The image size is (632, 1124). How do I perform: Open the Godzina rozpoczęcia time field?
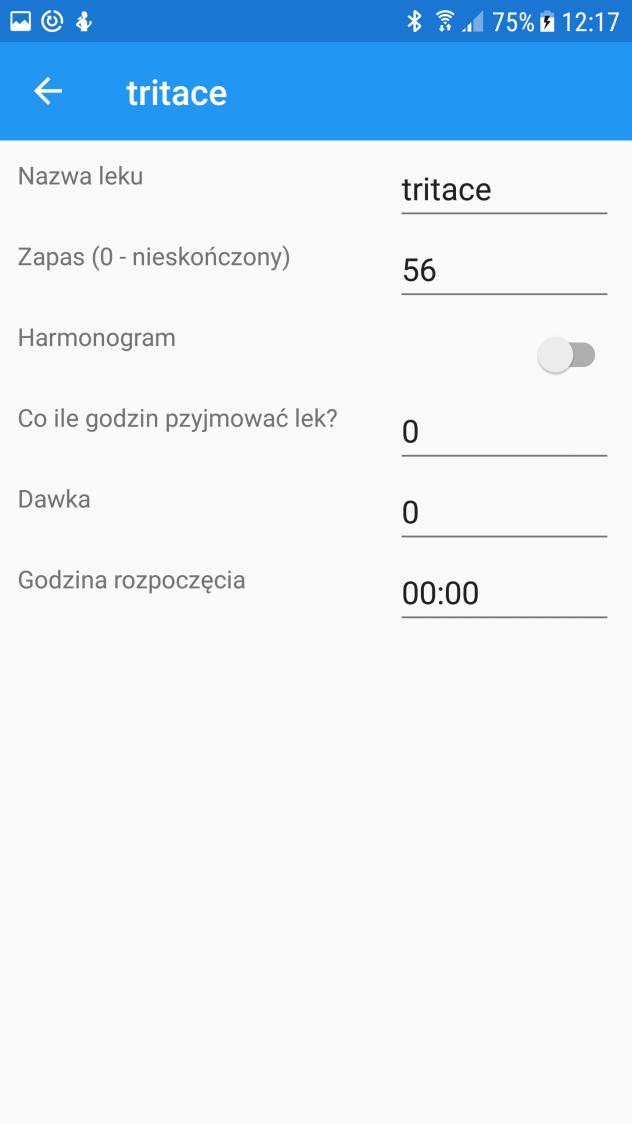pyautogui.click(x=504, y=594)
